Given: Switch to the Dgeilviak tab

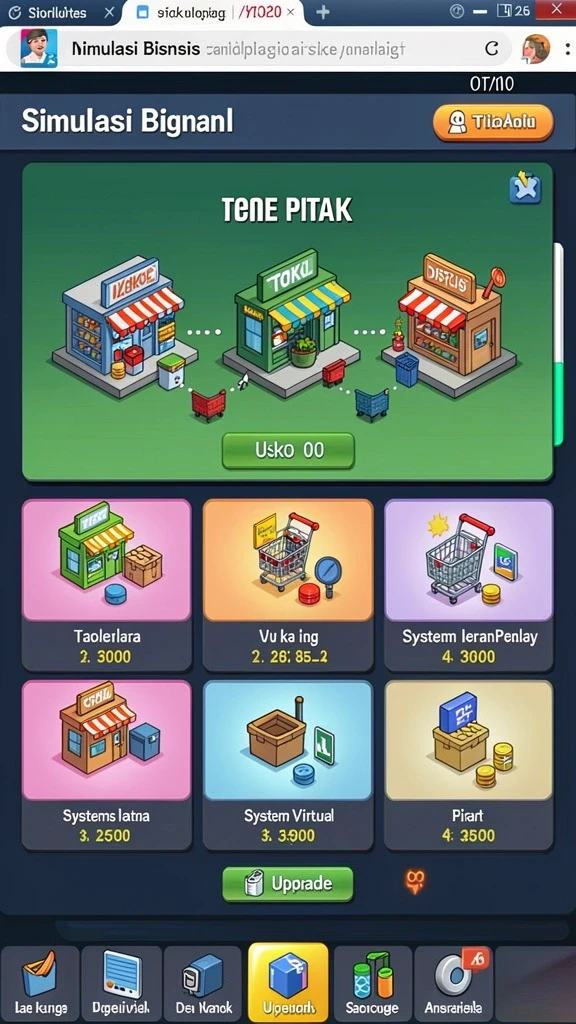Looking at the screenshot, I should (122, 984).
